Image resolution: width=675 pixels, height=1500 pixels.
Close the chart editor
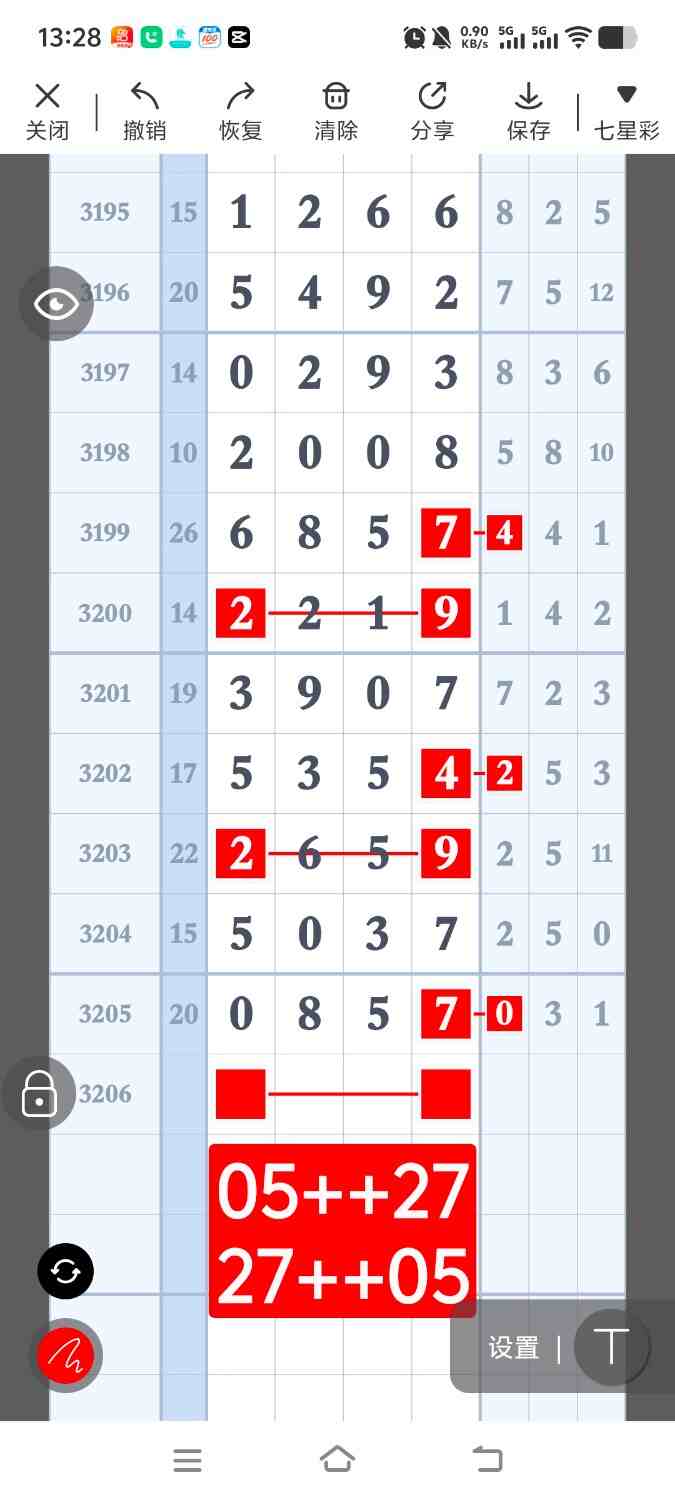(47, 110)
